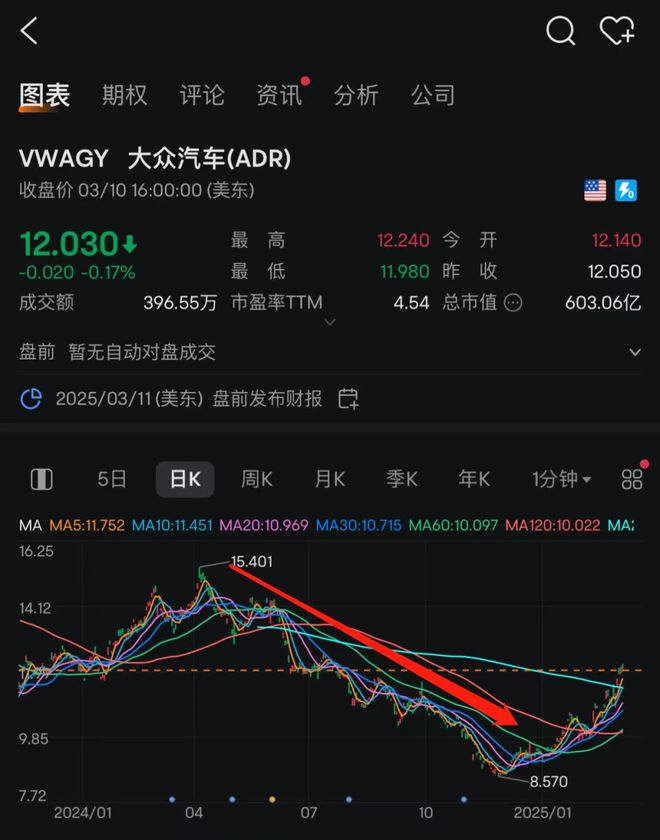Image resolution: width=660 pixels, height=840 pixels.
Task: Select the 5日 chart period
Action: [112, 480]
